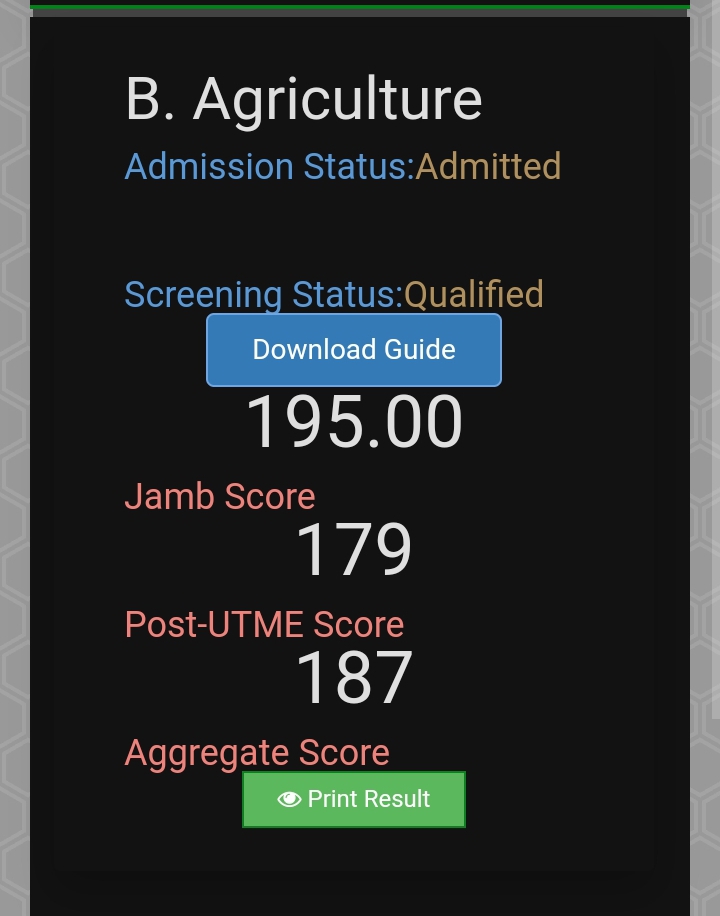Tap the Download Guide button
This screenshot has height=916, width=720.
353,350
